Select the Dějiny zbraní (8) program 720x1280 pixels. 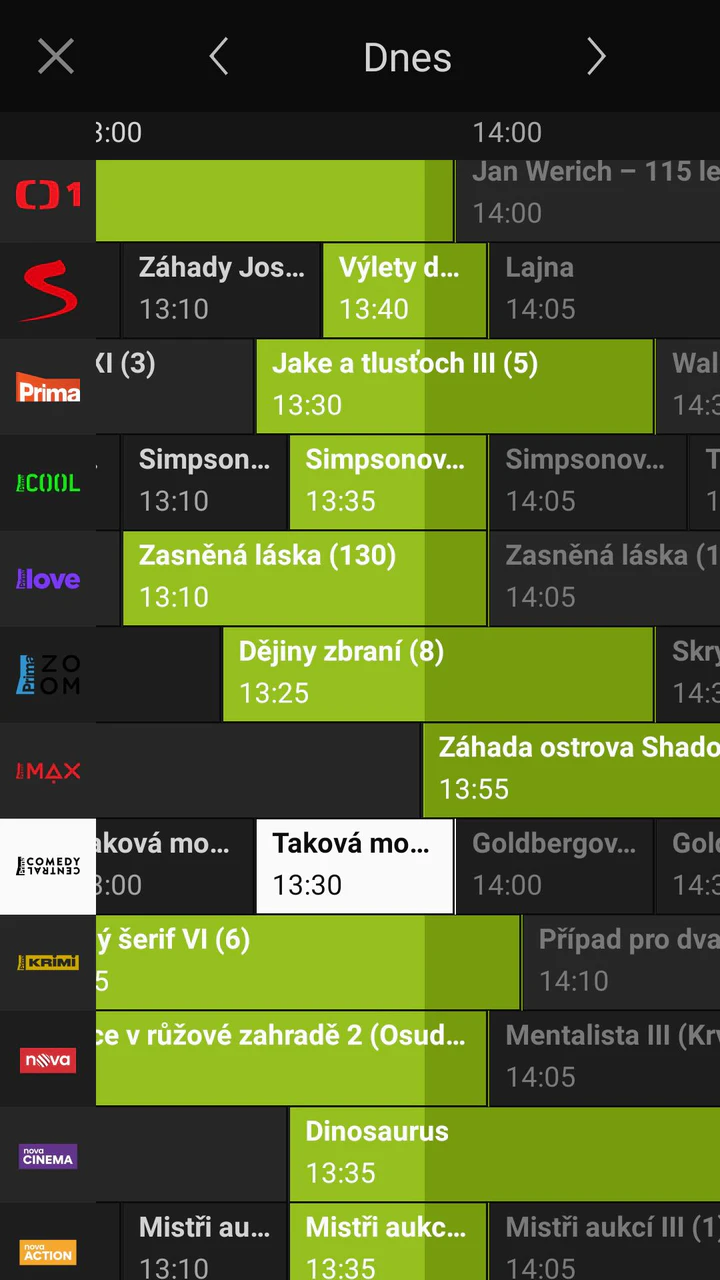point(437,674)
